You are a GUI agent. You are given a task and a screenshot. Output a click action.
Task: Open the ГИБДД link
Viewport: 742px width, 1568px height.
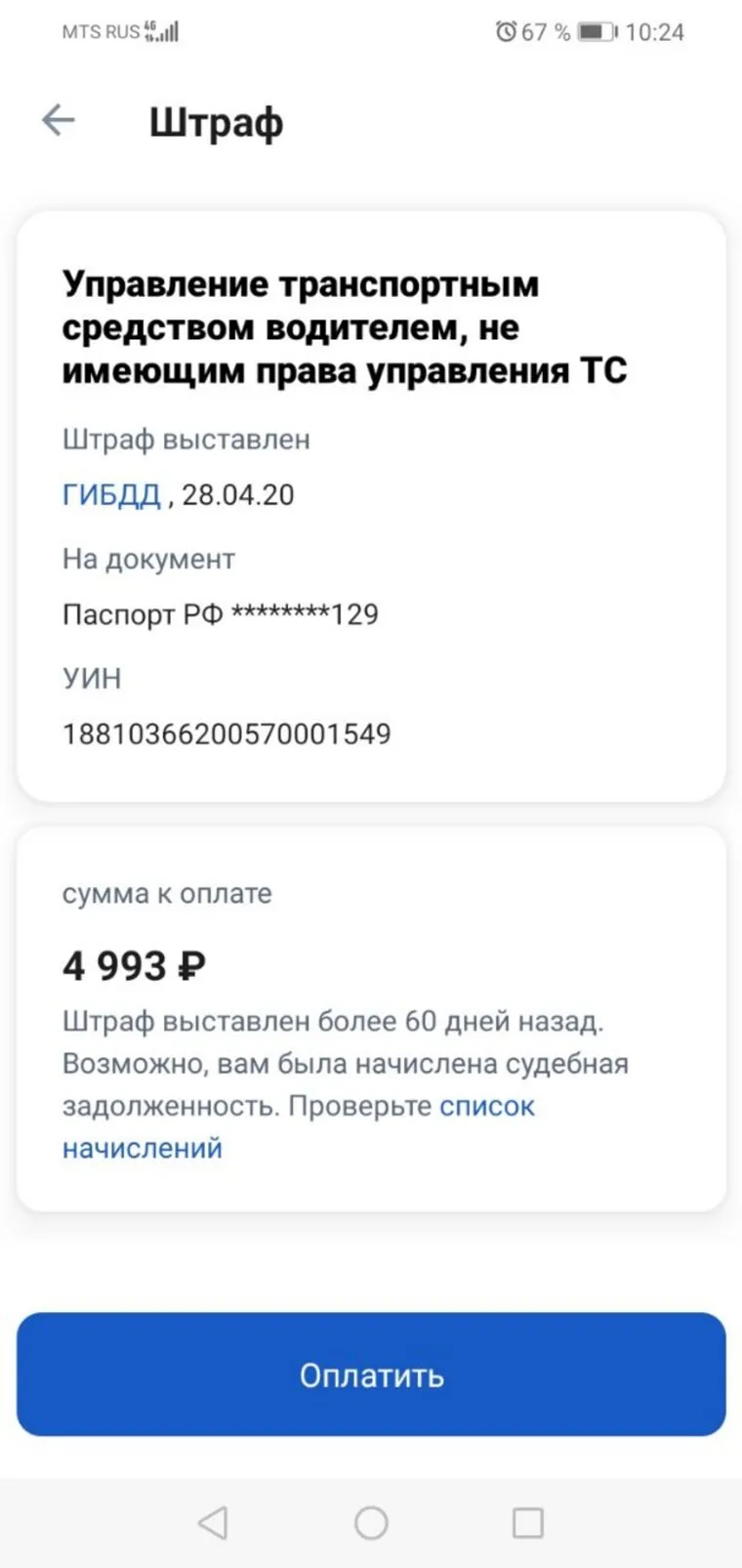point(111,495)
